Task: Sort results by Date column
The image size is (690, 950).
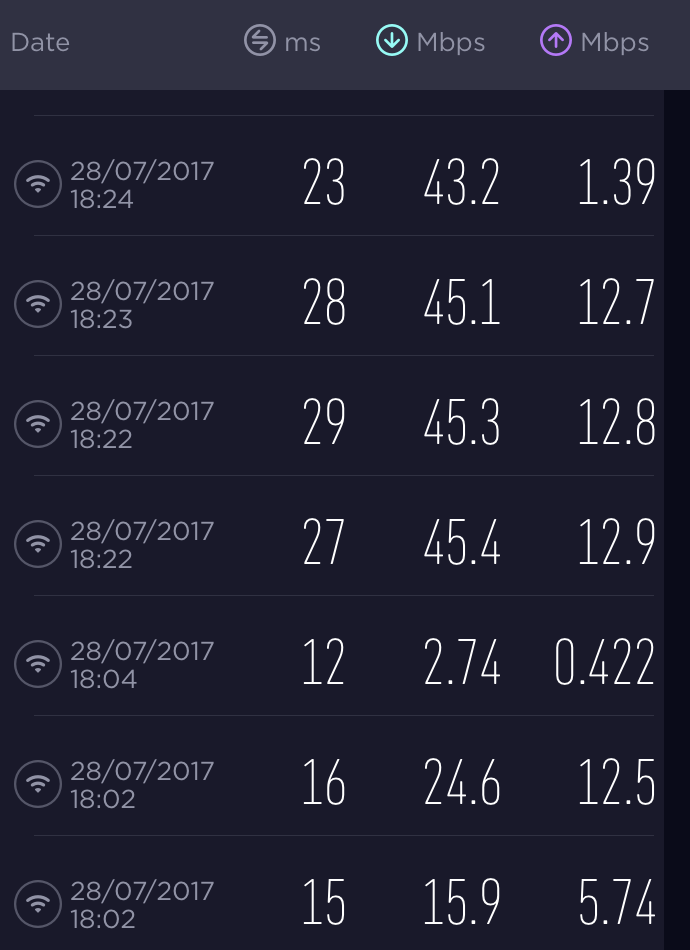Action: click(x=40, y=43)
